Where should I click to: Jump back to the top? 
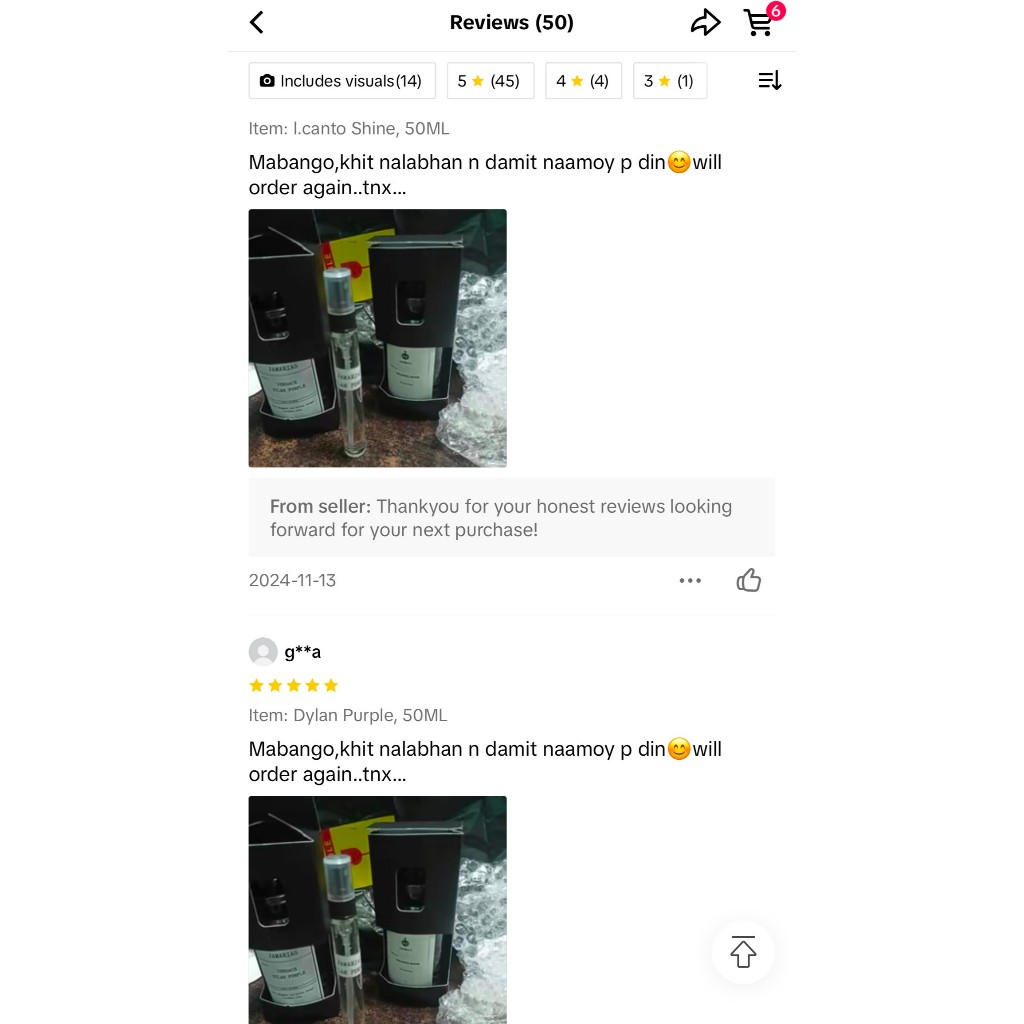[743, 952]
